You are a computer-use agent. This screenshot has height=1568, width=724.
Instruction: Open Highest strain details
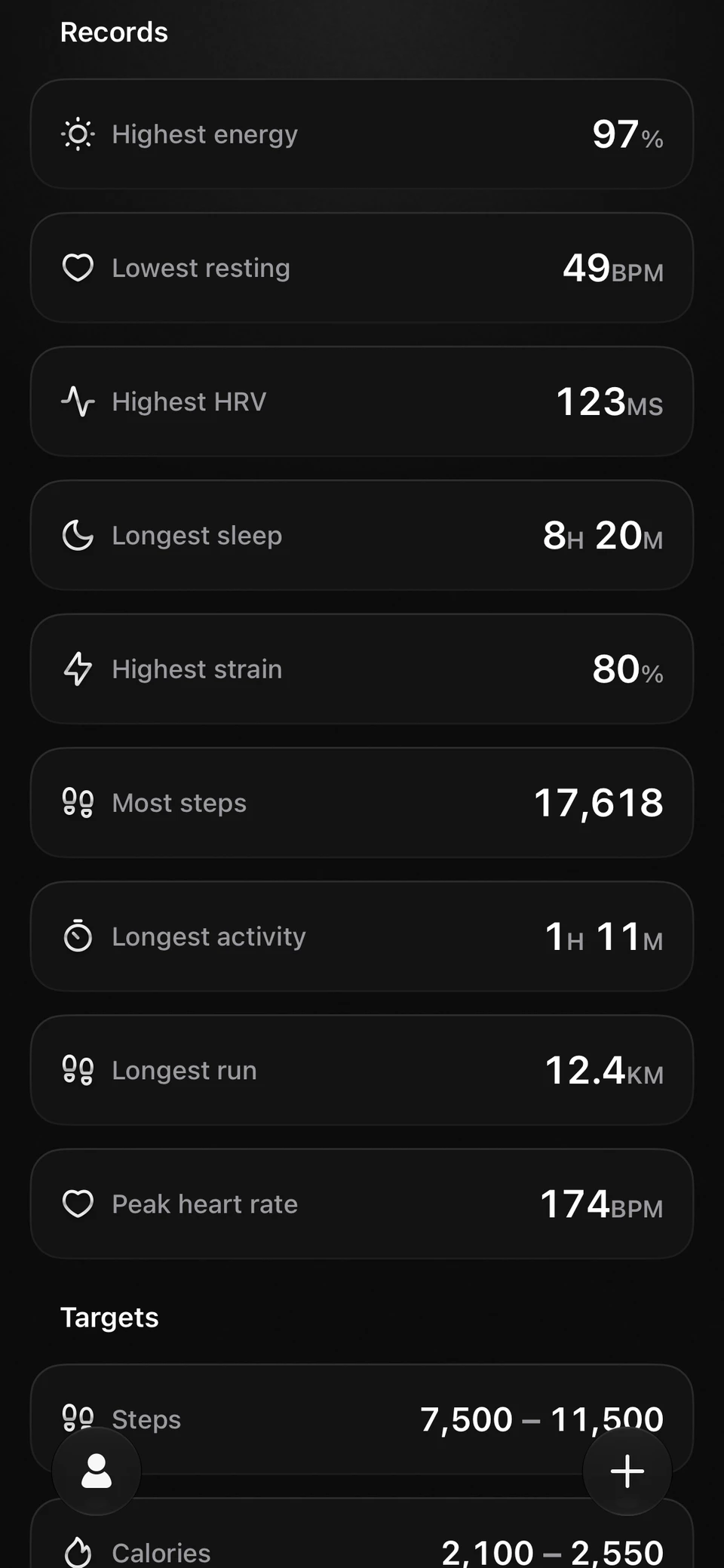click(x=362, y=669)
